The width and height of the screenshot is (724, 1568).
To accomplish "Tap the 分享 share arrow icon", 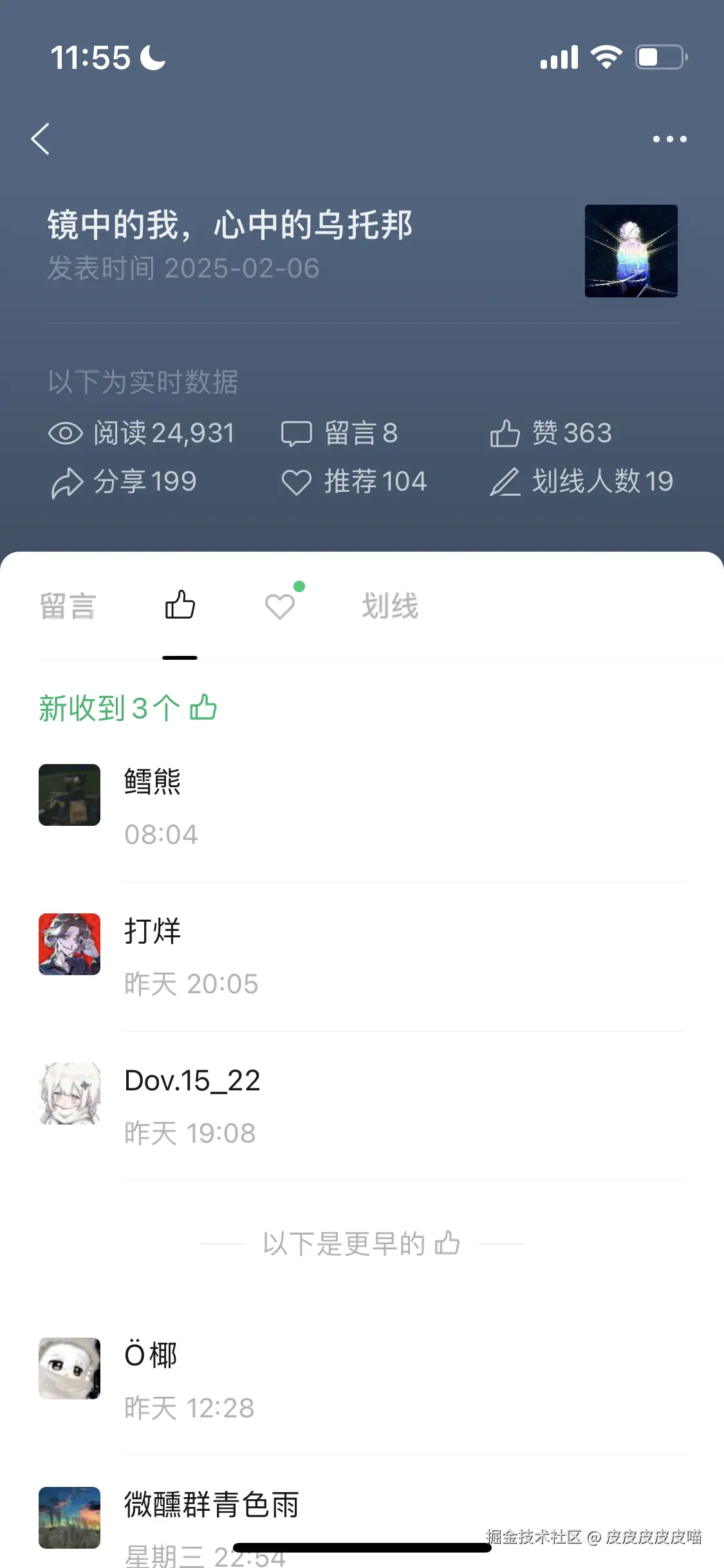I will click(x=67, y=481).
